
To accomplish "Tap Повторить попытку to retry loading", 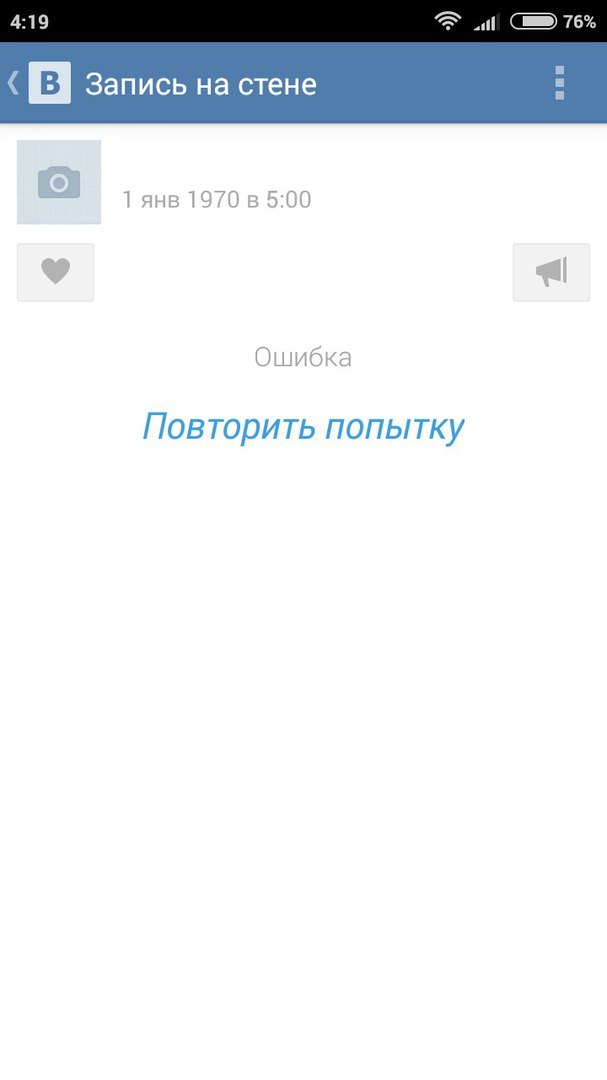I will 303,427.
